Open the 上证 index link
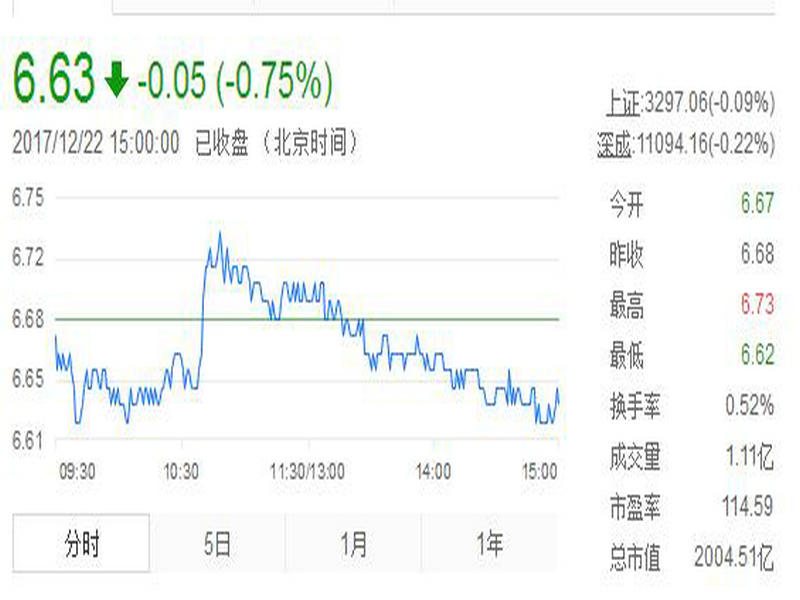Viewport: 800px width, 600px height. (x=625, y=101)
